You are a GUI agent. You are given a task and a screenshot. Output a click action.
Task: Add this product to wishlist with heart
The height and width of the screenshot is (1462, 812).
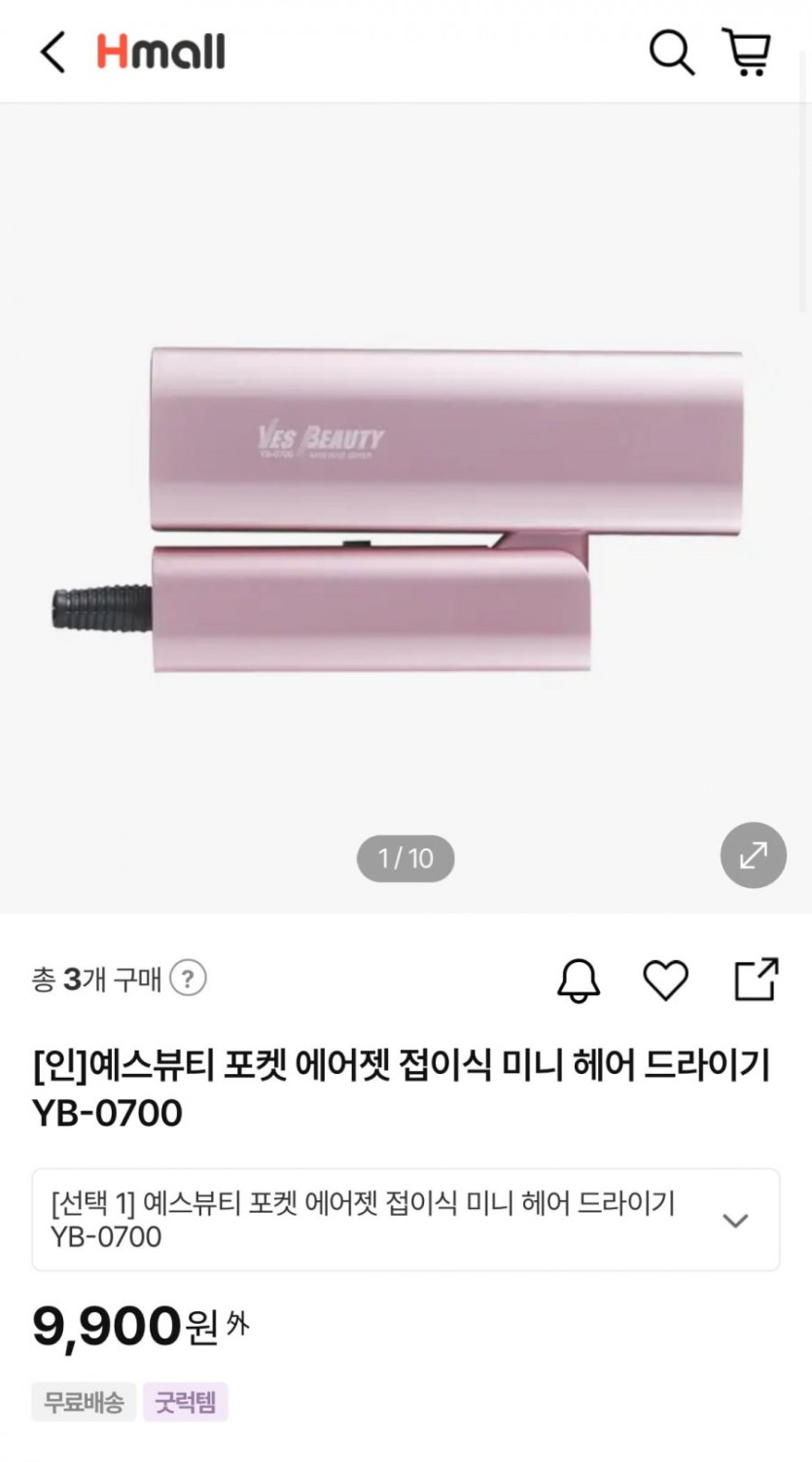[x=666, y=980]
